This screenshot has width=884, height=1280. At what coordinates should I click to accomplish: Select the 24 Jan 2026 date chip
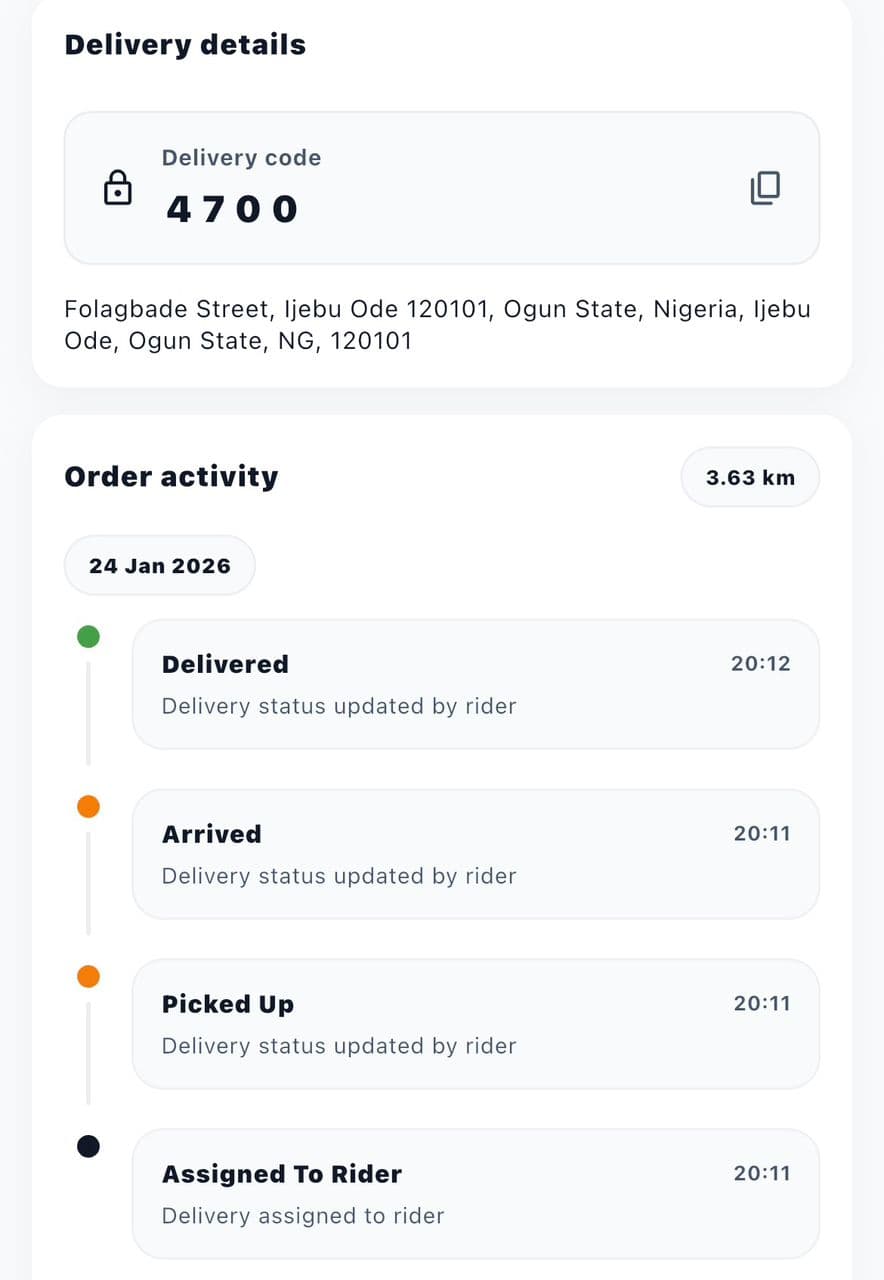pyautogui.click(x=159, y=565)
